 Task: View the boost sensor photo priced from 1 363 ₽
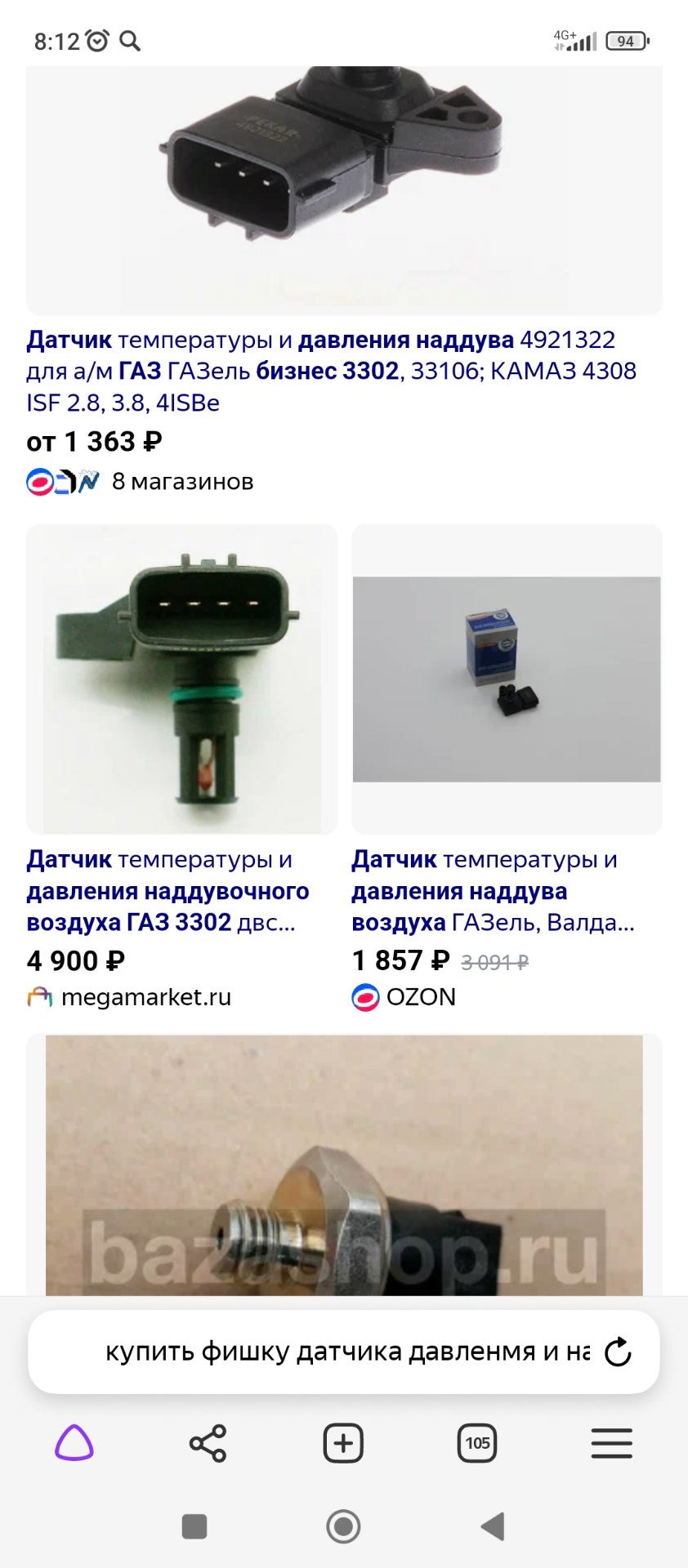coord(344,189)
